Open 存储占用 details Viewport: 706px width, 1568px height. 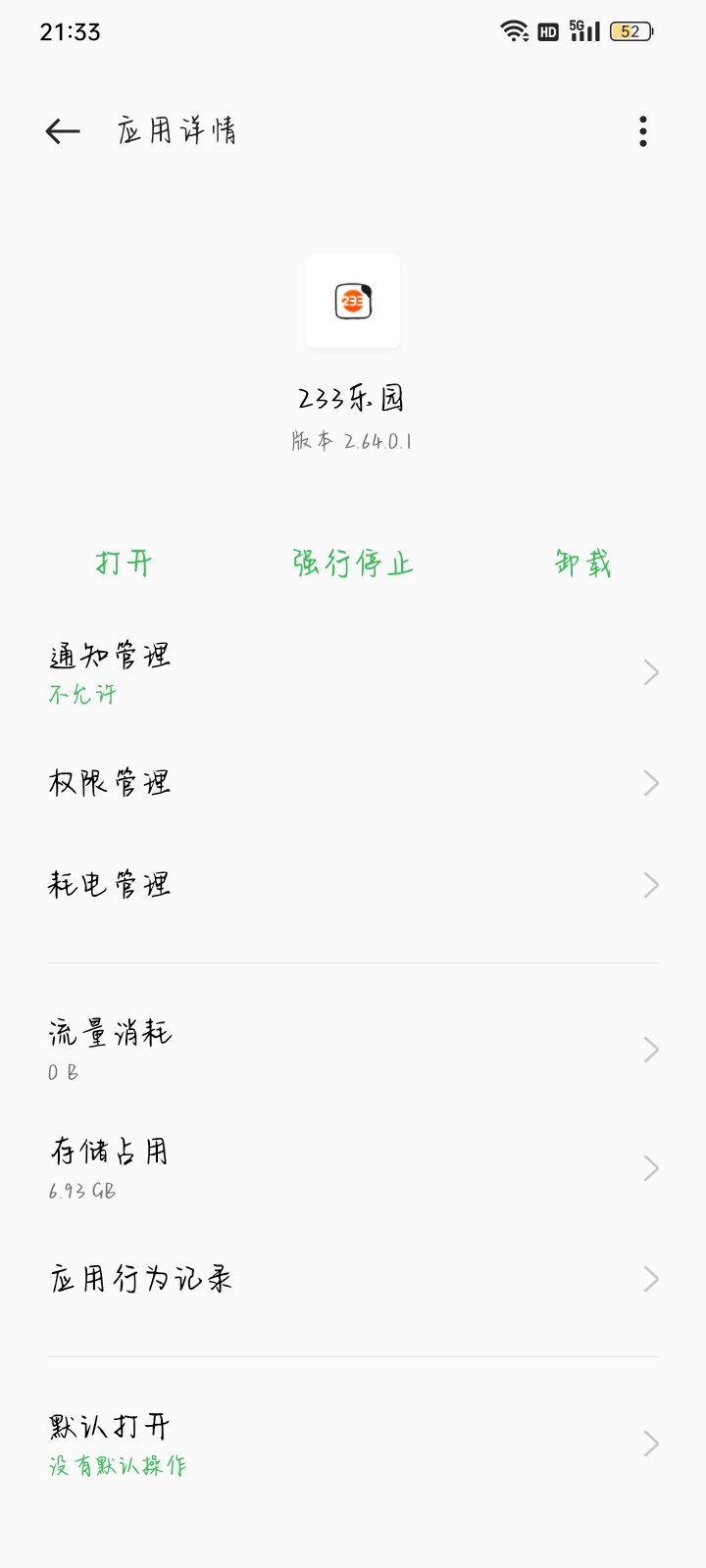353,1167
